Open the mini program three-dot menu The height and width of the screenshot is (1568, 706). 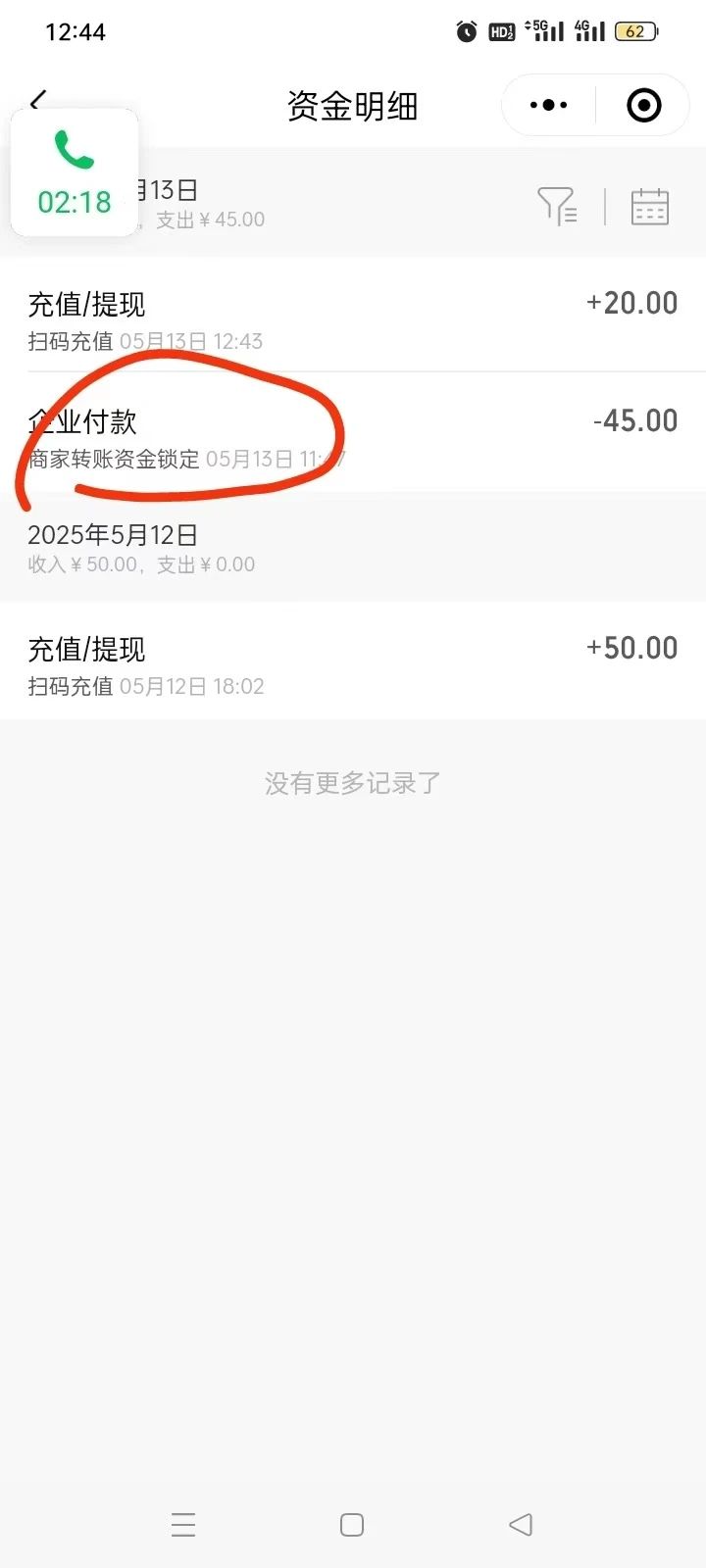point(548,105)
